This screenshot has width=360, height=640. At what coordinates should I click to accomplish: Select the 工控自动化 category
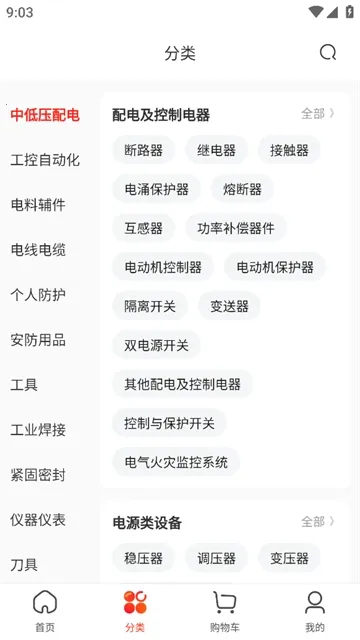(x=45, y=160)
